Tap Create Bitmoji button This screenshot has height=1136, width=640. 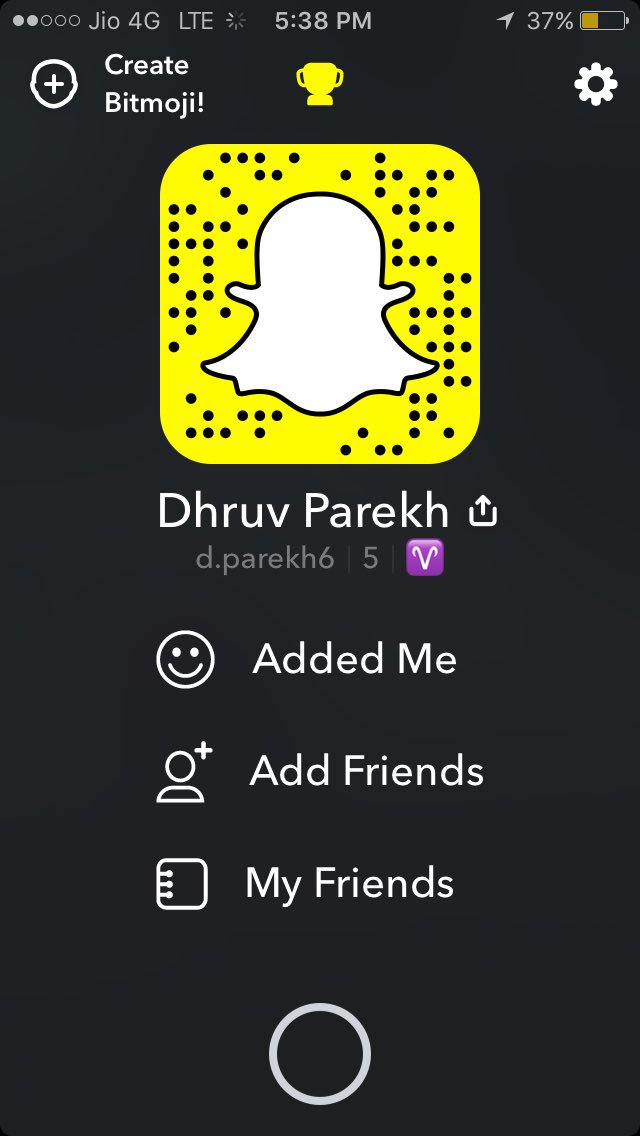117,84
